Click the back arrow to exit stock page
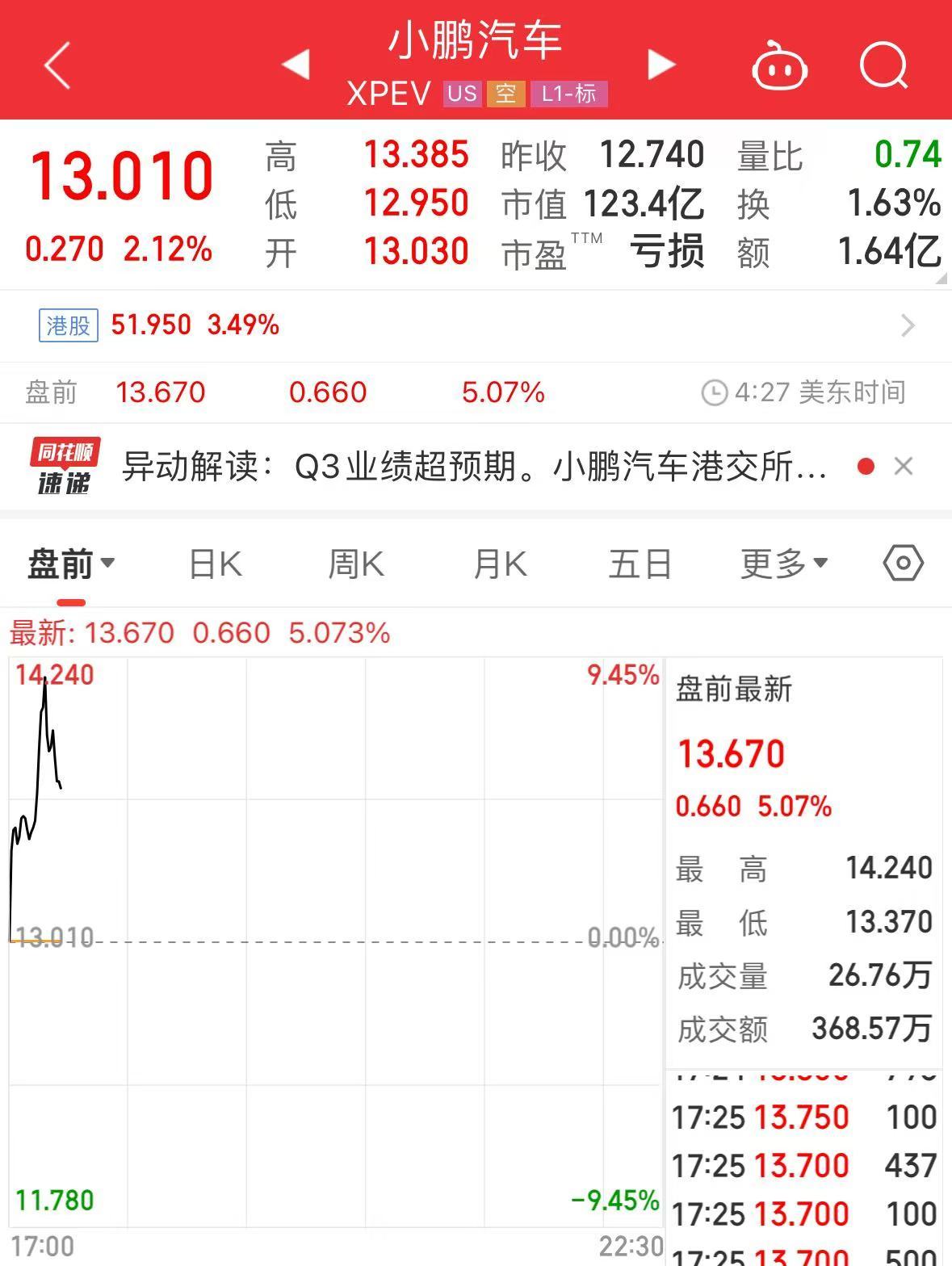Viewport: 952px width, 1266px height. (x=57, y=65)
